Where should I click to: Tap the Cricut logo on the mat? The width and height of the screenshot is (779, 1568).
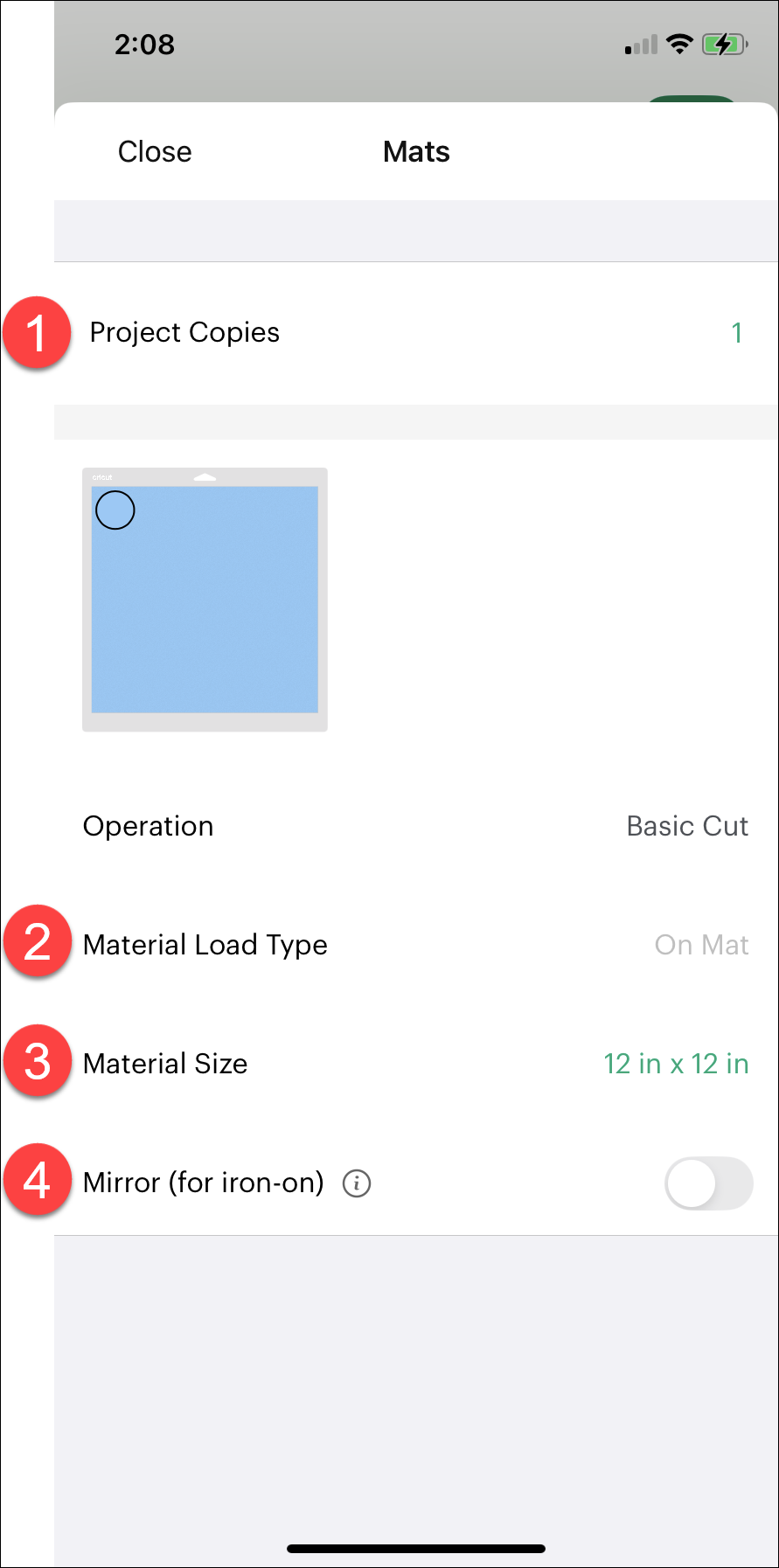tap(102, 476)
